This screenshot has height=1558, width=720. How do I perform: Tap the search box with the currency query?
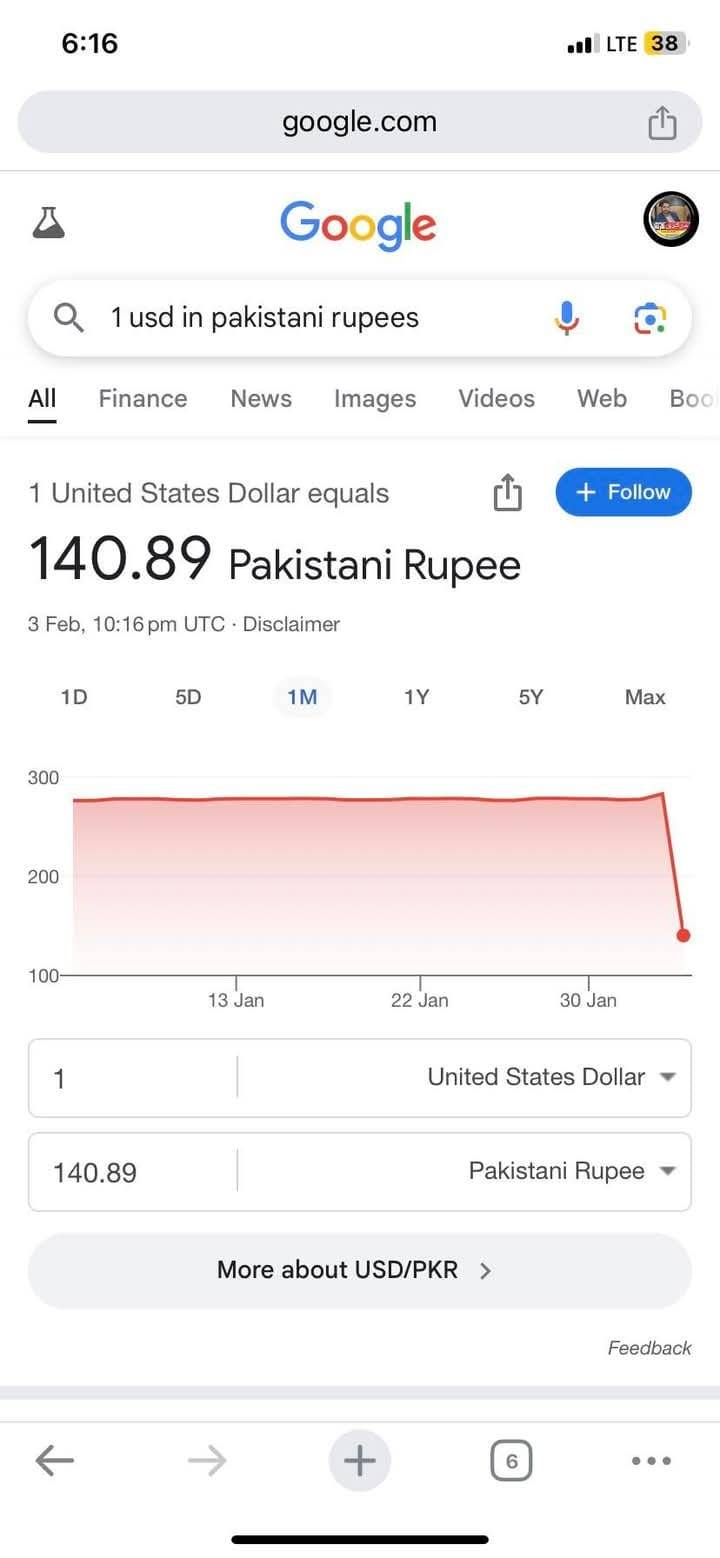tap(360, 318)
